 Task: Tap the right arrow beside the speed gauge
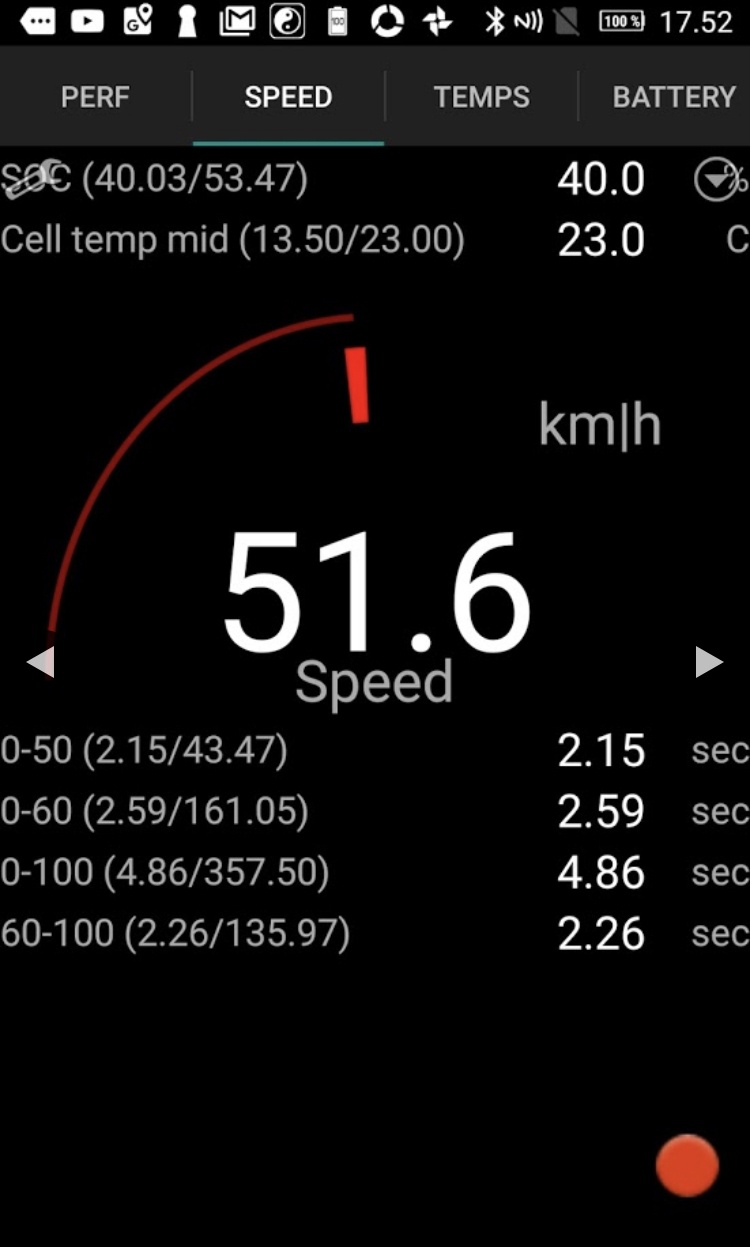708,662
